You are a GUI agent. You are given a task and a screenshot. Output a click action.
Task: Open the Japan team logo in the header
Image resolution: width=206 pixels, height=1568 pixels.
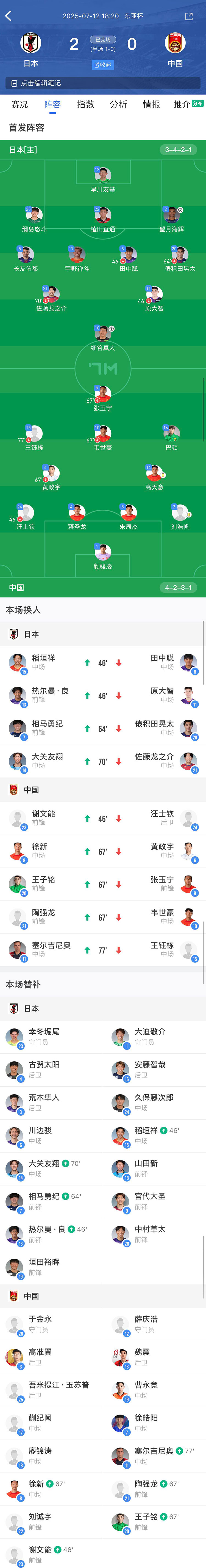[x=30, y=44]
